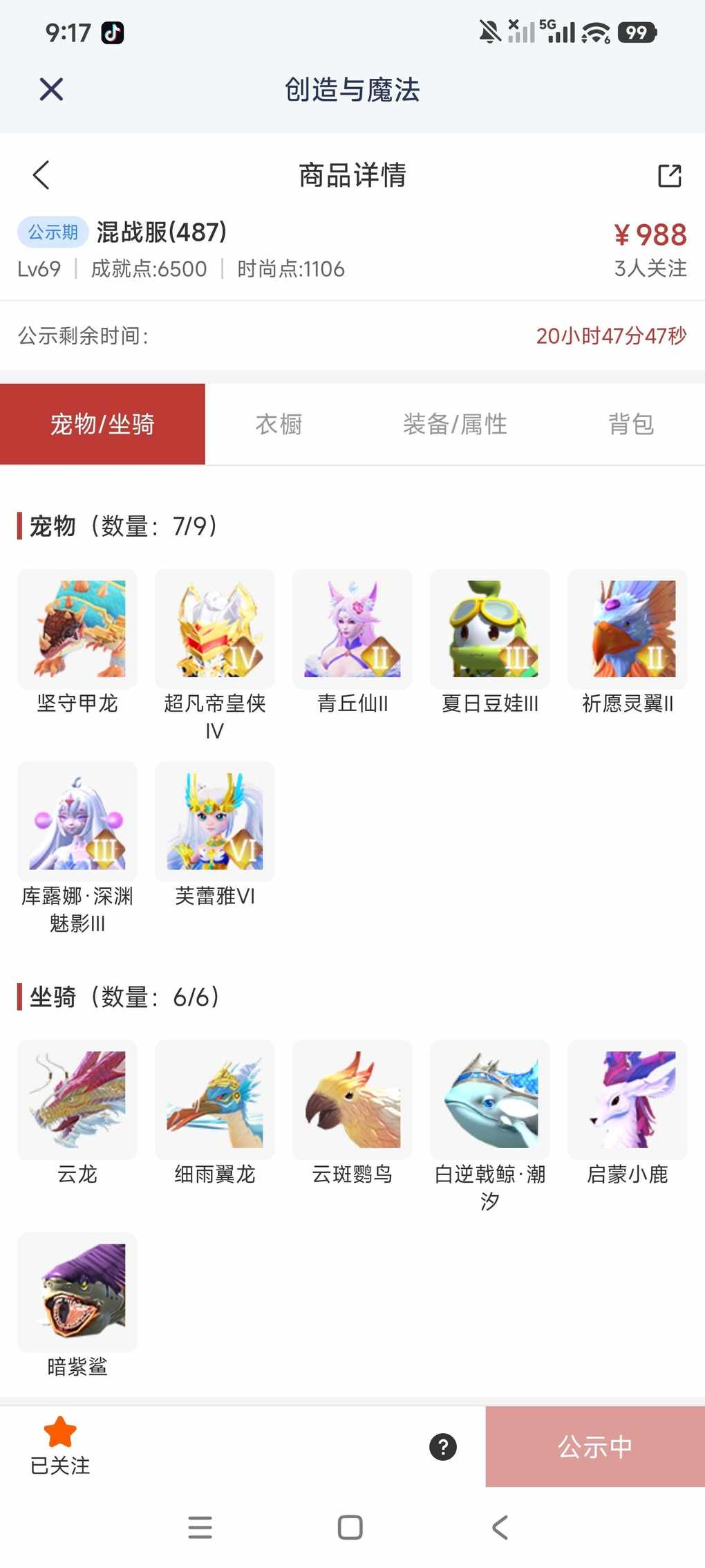The height and width of the screenshot is (1568, 705).
Task: Share this listing via the export icon
Action: [669, 176]
